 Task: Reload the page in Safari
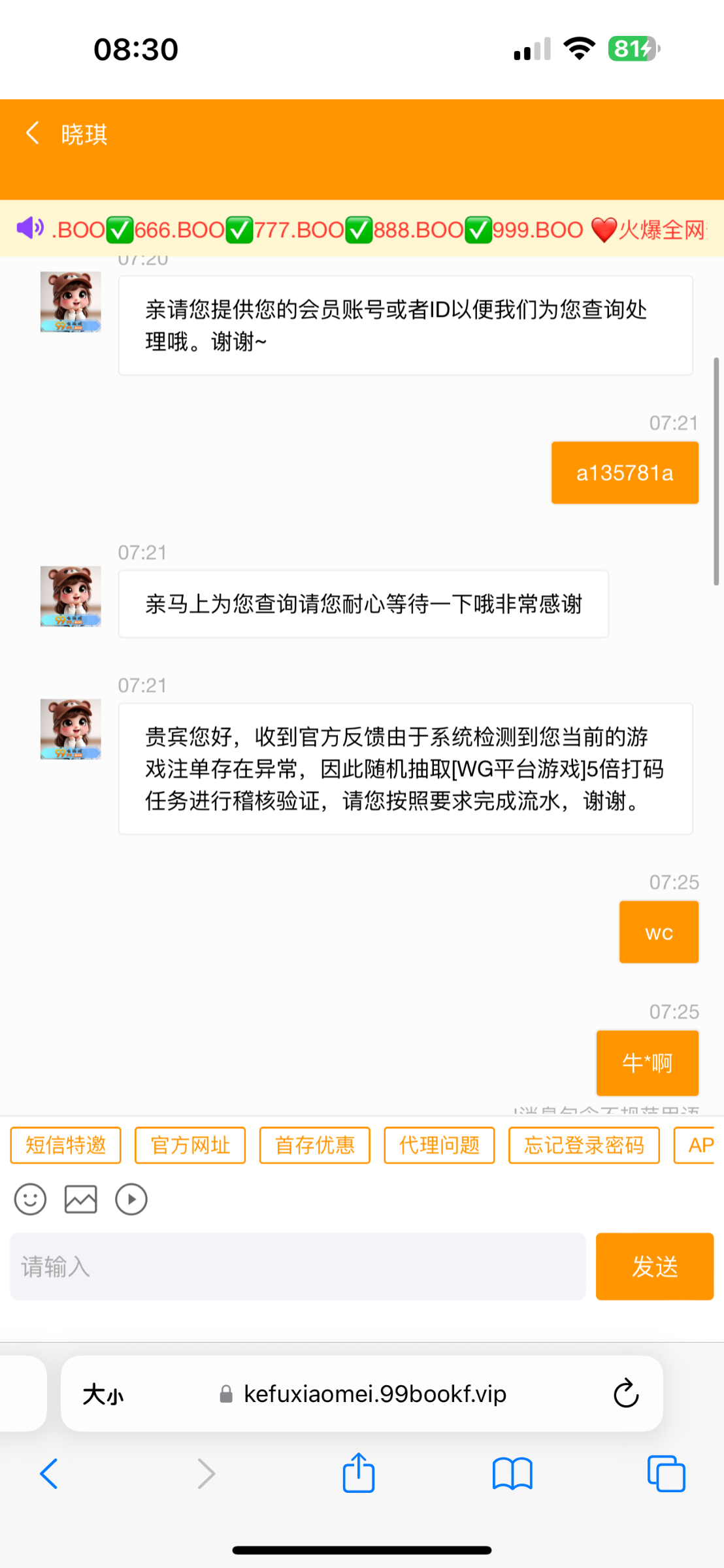click(625, 1394)
